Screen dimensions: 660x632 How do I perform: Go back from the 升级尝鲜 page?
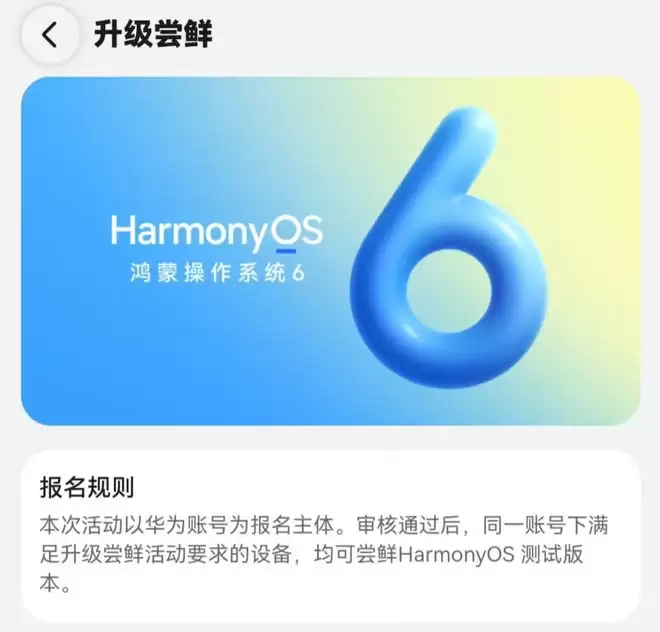pyautogui.click(x=49, y=35)
